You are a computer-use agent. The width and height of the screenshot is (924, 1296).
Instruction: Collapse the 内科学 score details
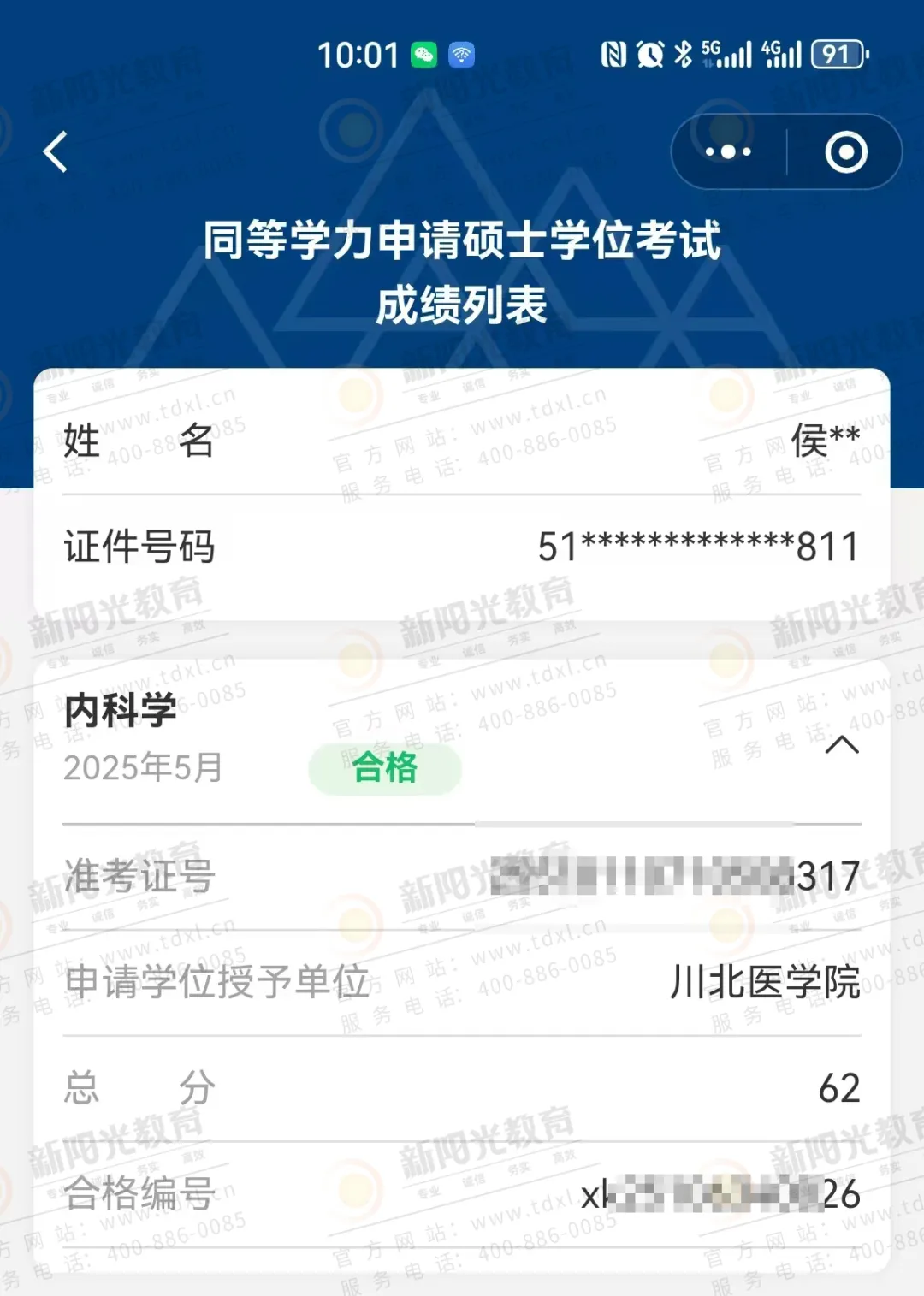[x=842, y=744]
